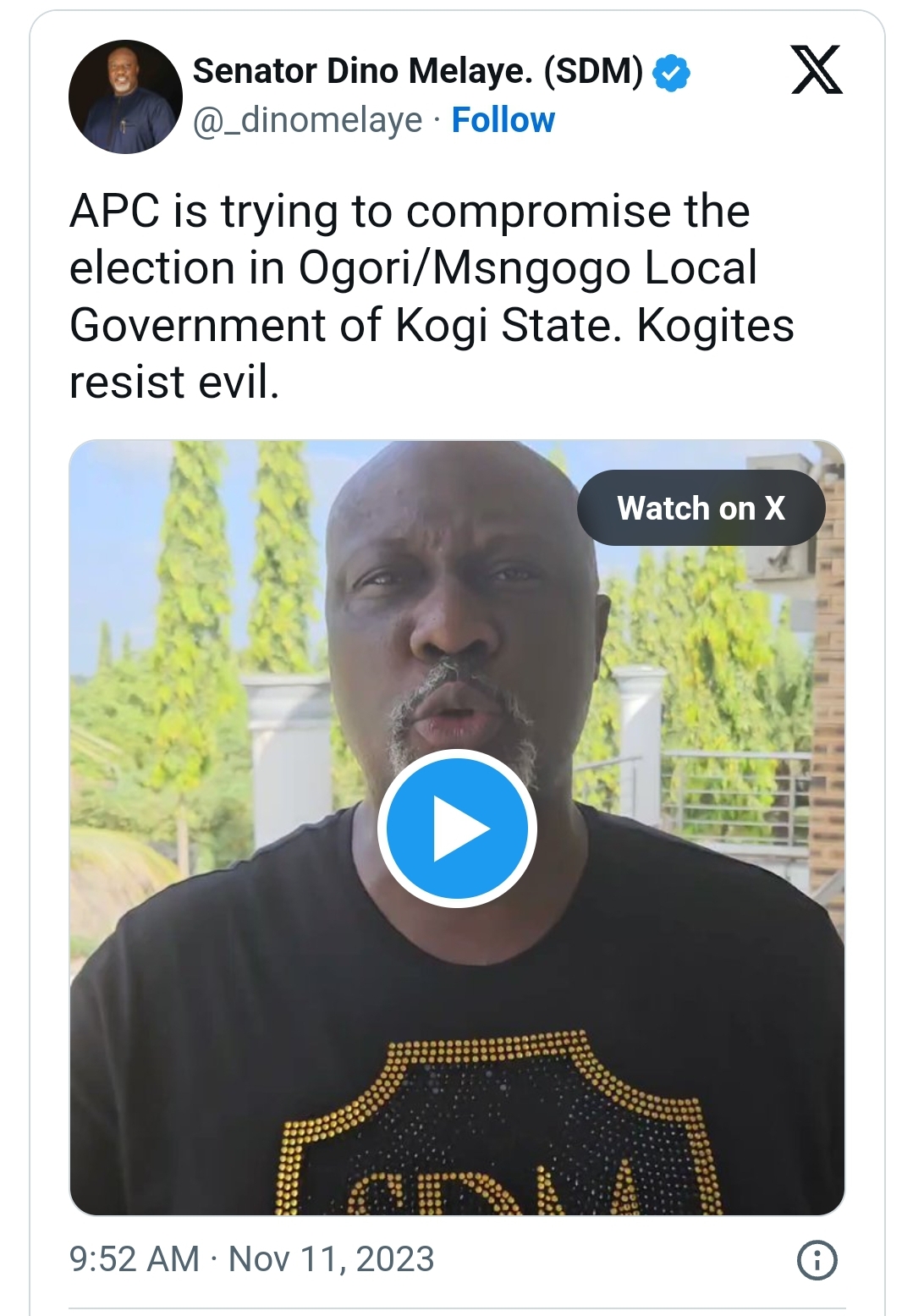Tap the Watch on X button
This screenshot has width=913, height=1316.
click(x=701, y=508)
